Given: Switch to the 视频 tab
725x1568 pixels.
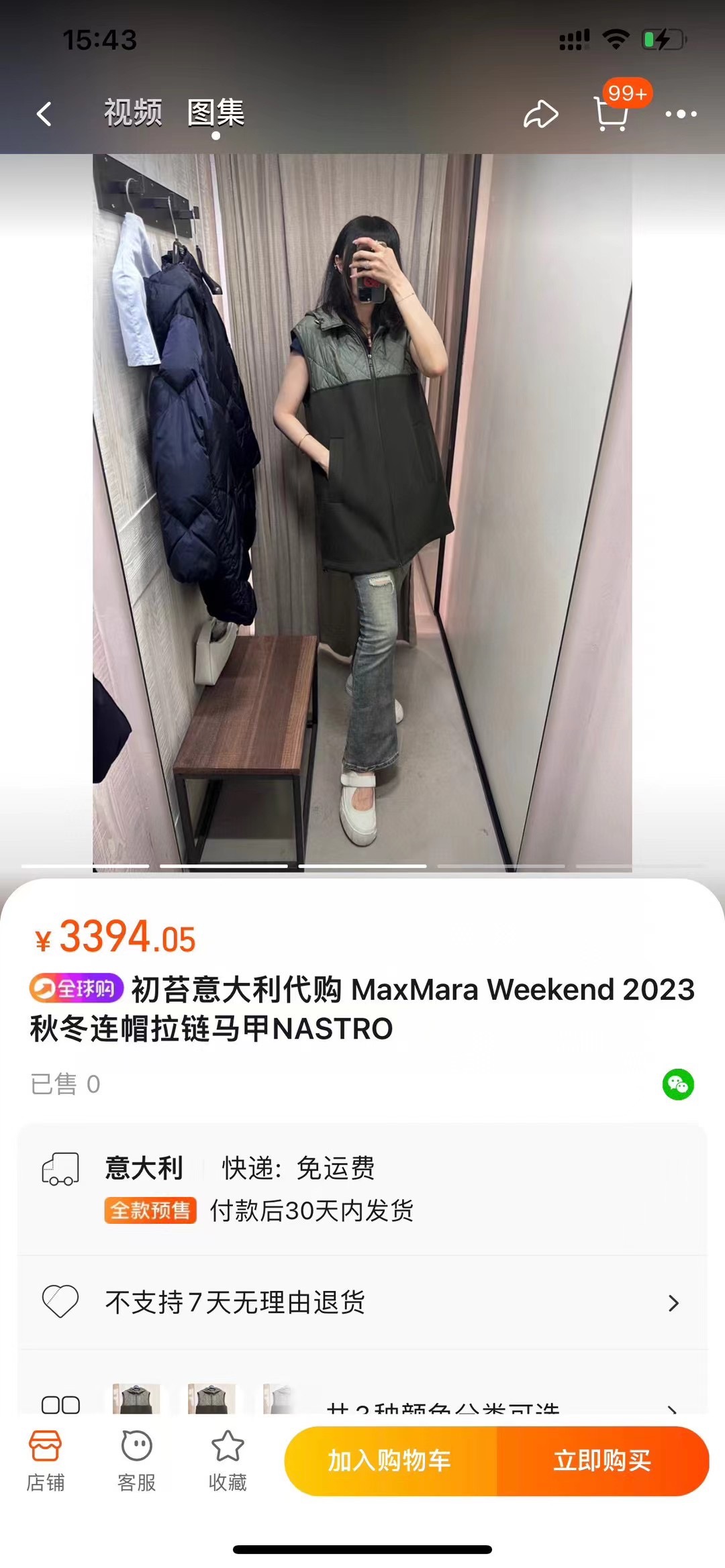Looking at the screenshot, I should (x=133, y=112).
